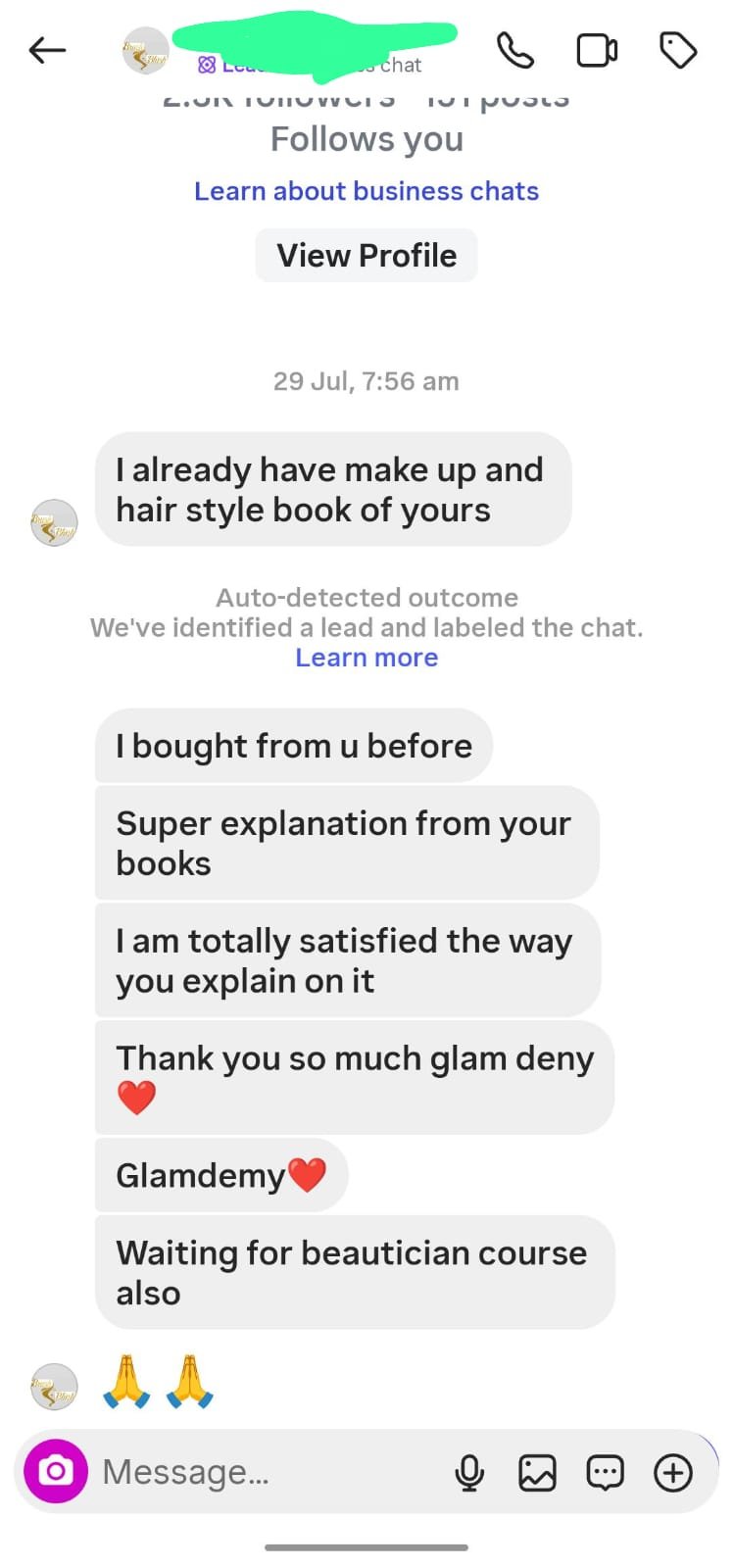Tap the View Profile button
Viewport: 733px width, 1568px height.
pyautogui.click(x=366, y=256)
